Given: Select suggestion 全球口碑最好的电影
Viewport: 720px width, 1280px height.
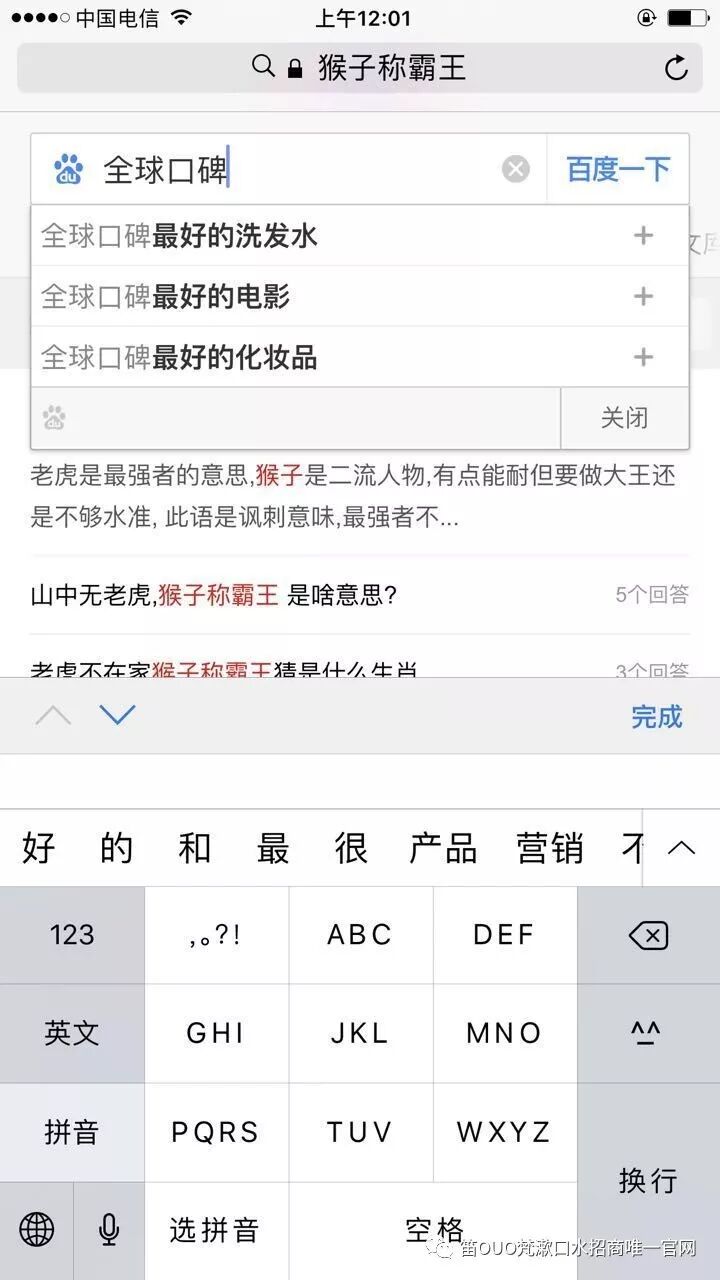Looking at the screenshot, I should pos(166,297).
